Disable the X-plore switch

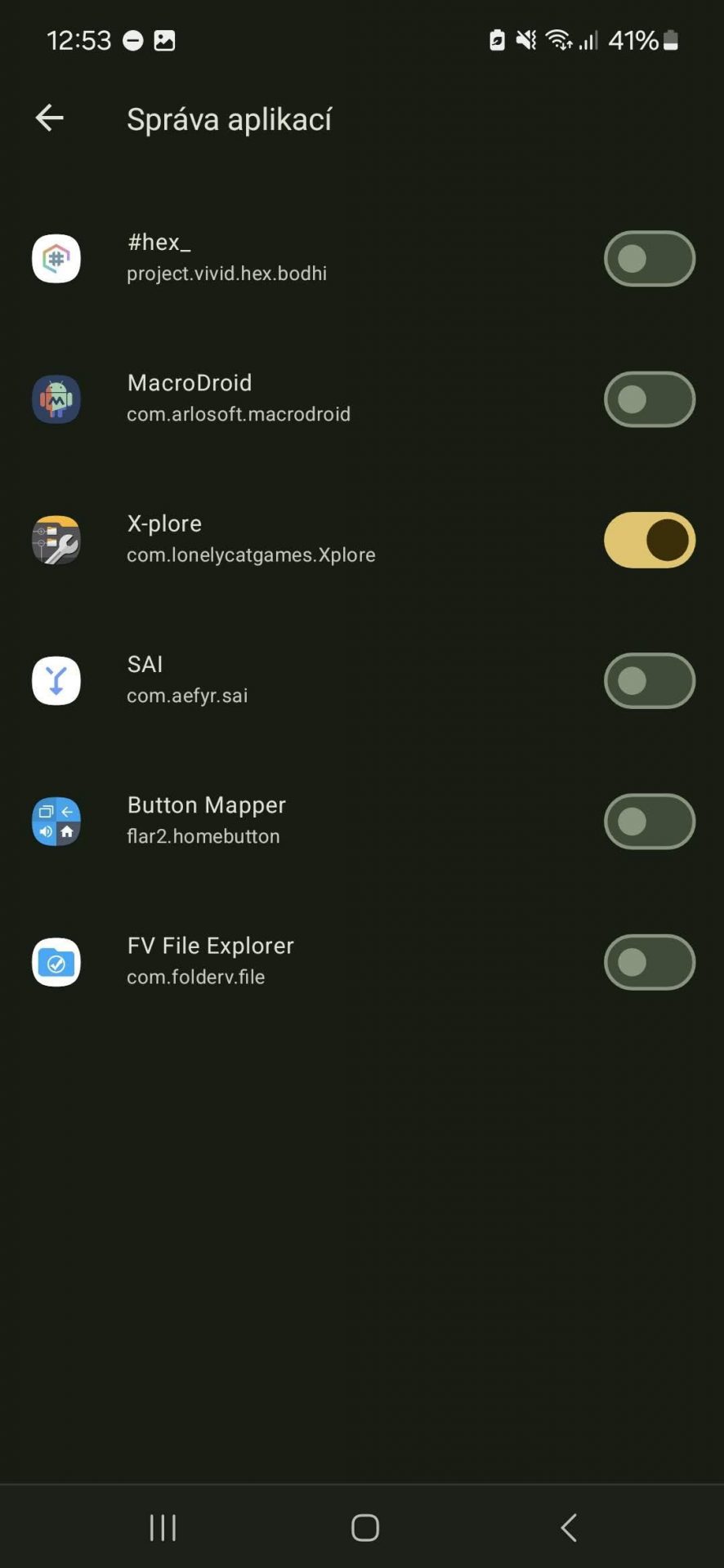click(x=649, y=540)
